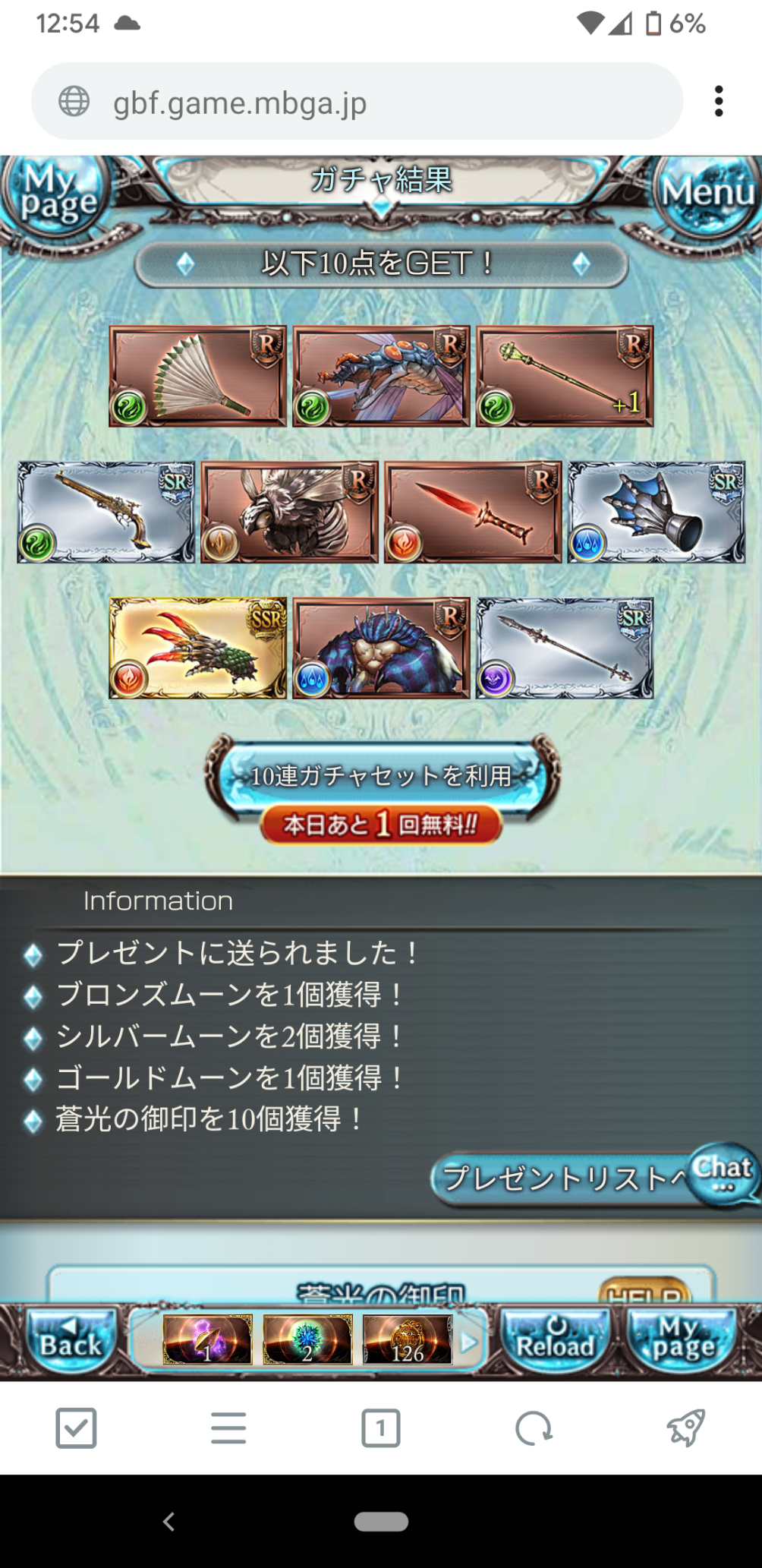Open the browser overflow menu
The image size is (762, 1568).
(718, 101)
